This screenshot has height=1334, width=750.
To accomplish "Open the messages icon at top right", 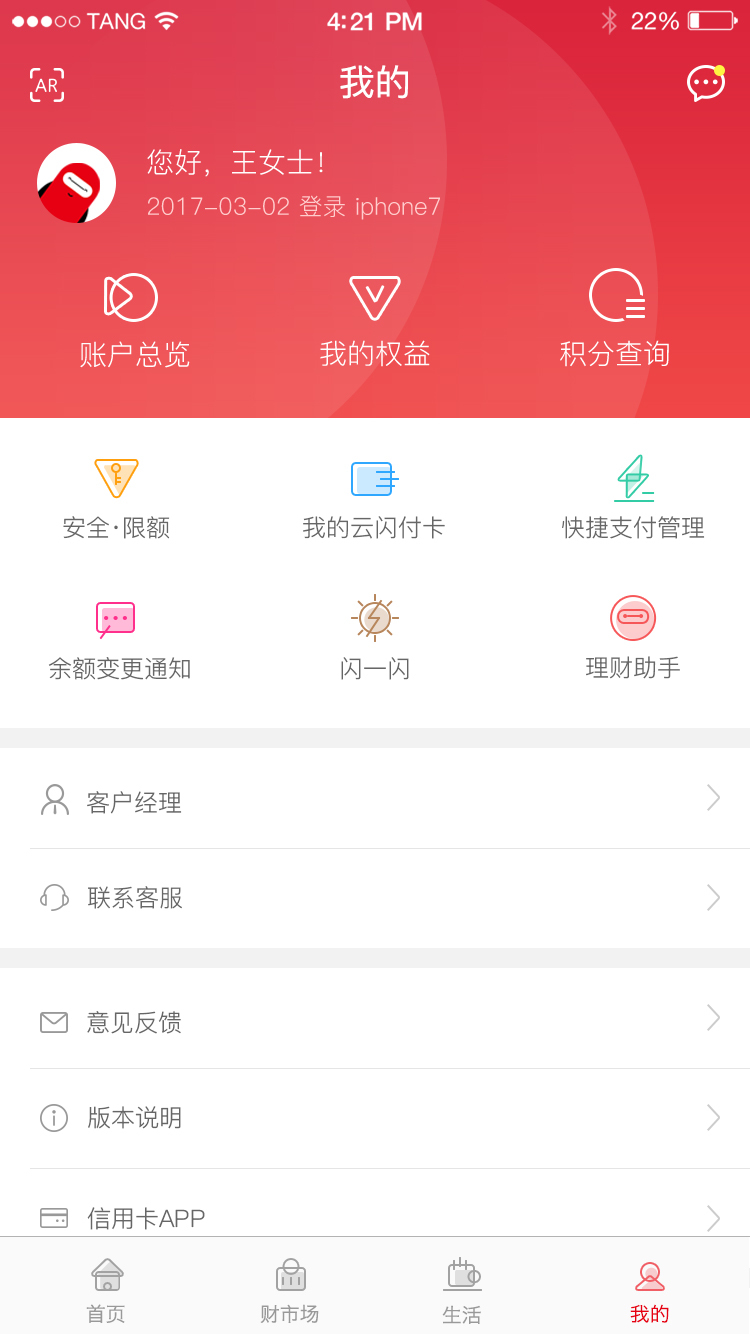I will coord(704,85).
